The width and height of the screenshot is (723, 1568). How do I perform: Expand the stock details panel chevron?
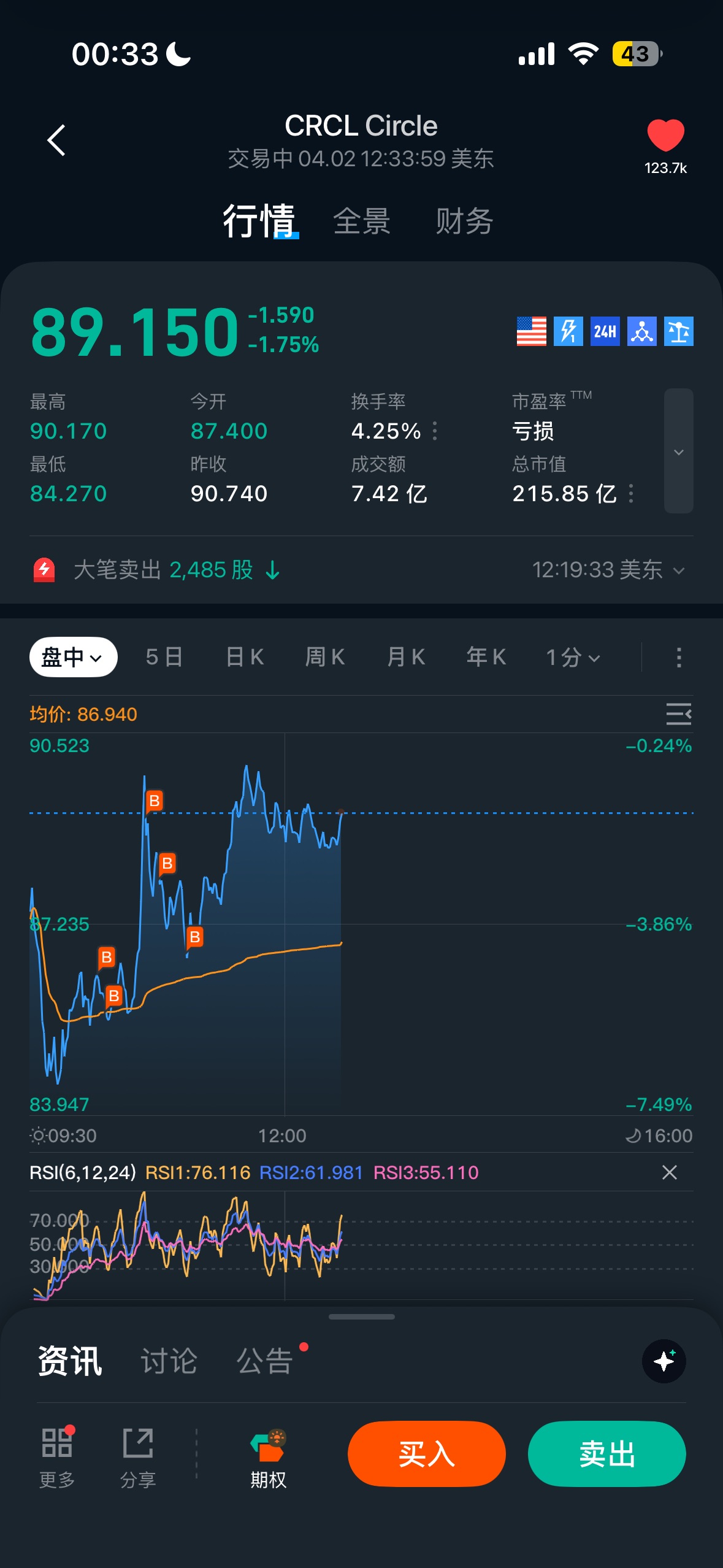(x=678, y=452)
